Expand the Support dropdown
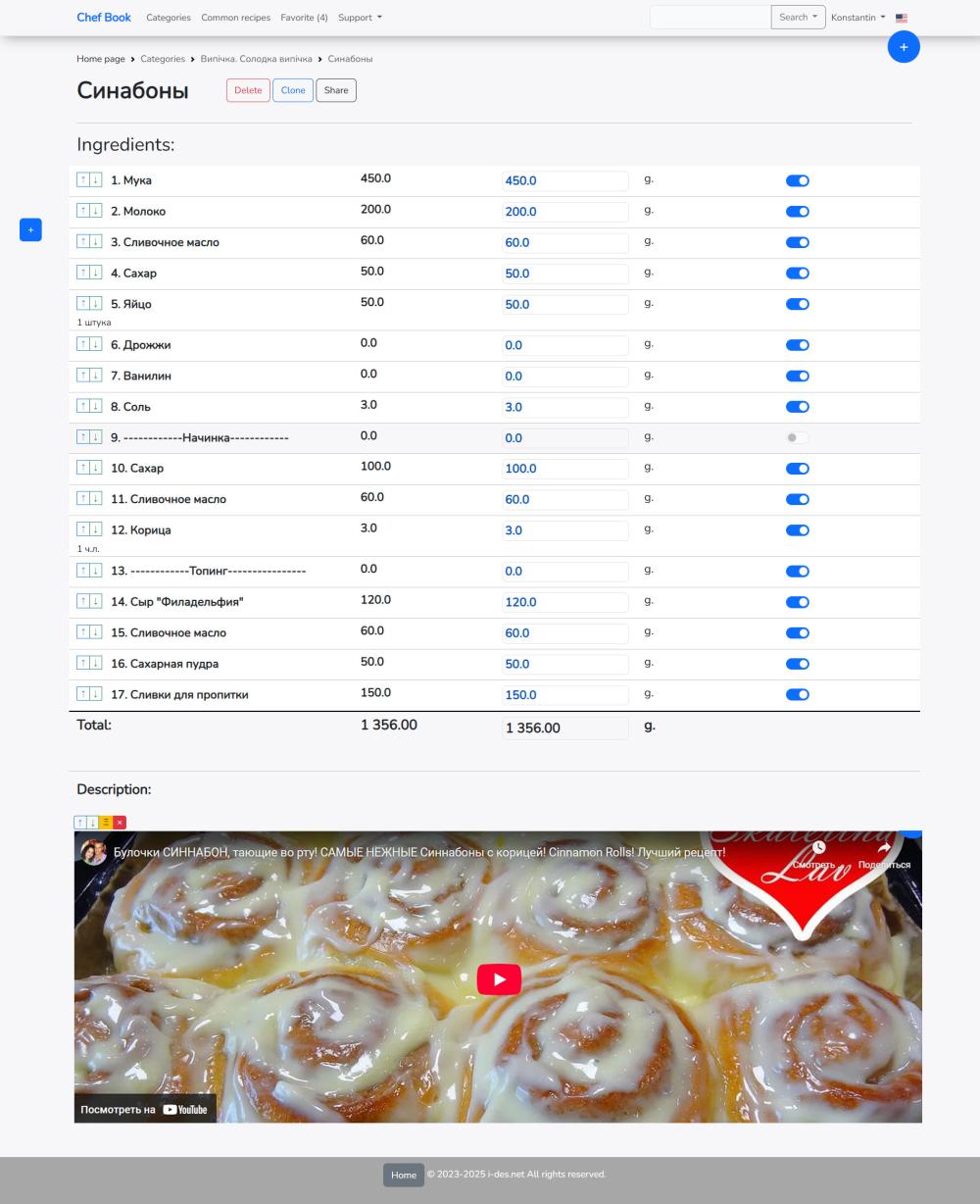Screen dimensions: 980x1204 [x=360, y=18]
